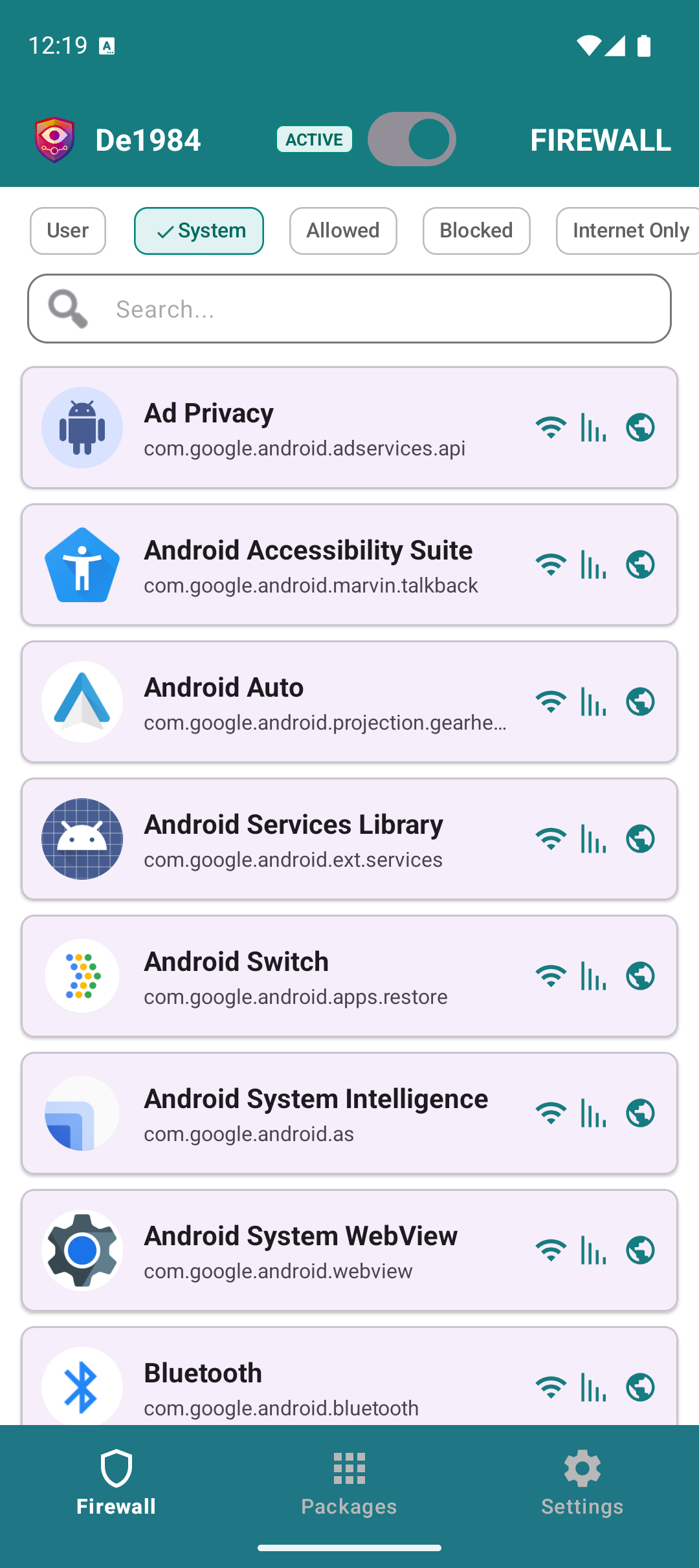Select the User filter chip
This screenshot has height=1568, width=699.
coord(68,231)
